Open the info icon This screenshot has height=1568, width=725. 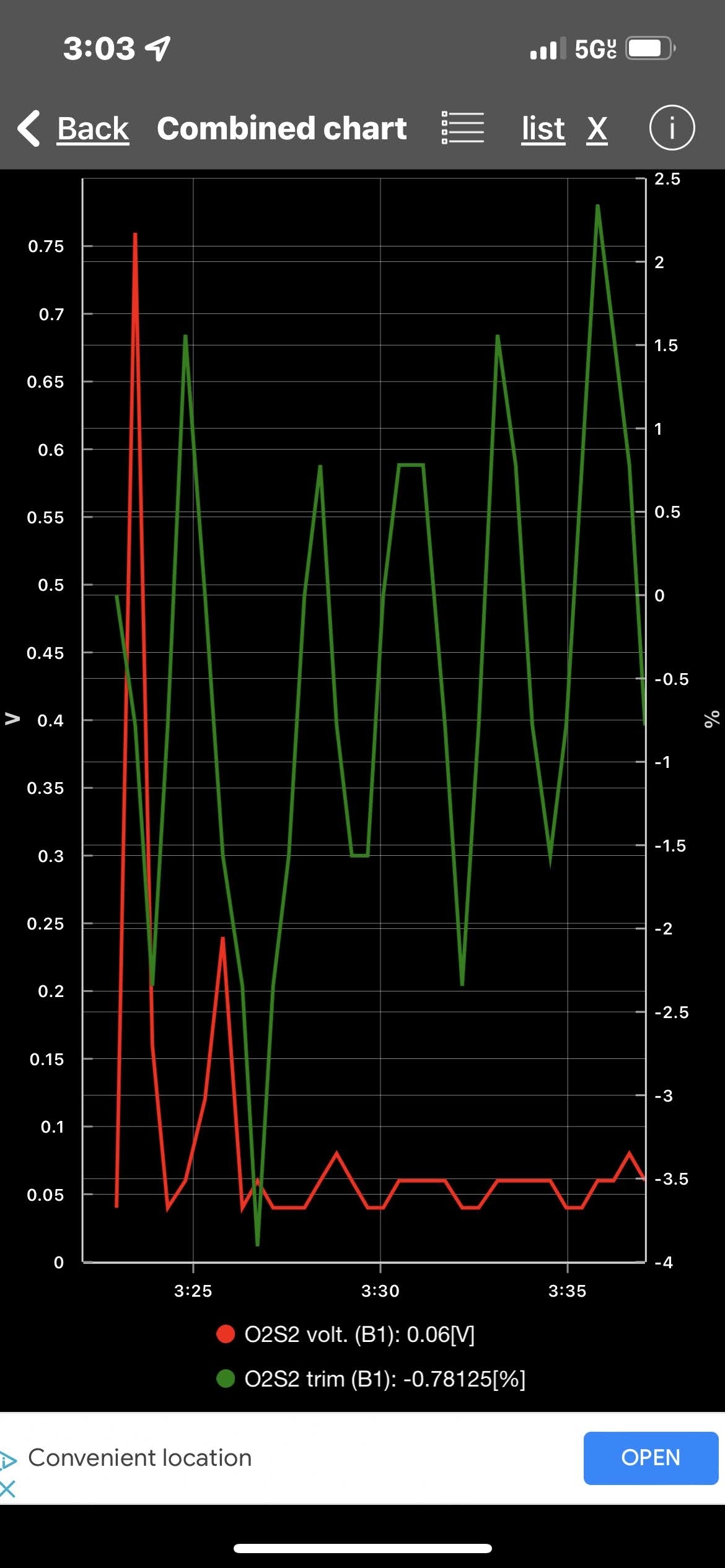pyautogui.click(x=672, y=128)
